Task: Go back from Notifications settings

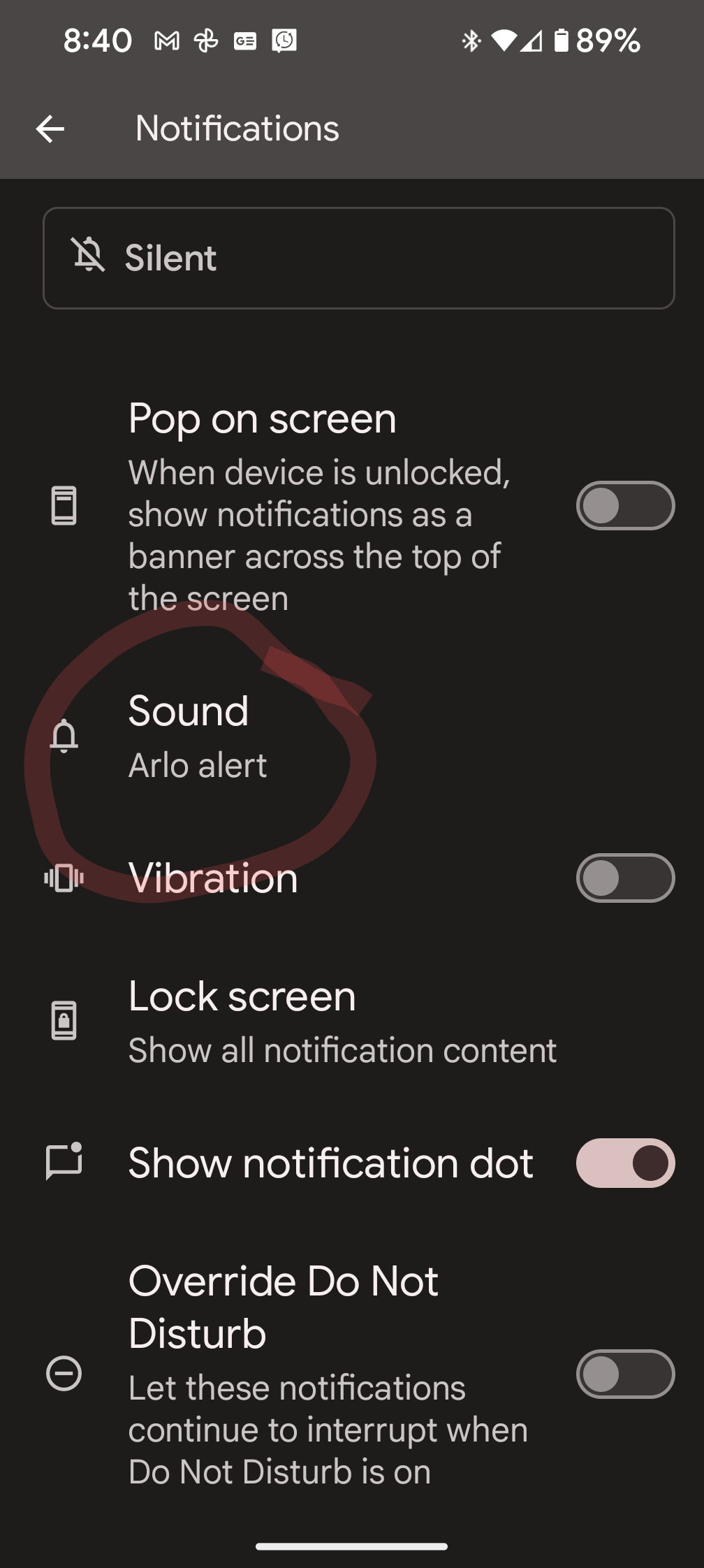Action: click(50, 129)
